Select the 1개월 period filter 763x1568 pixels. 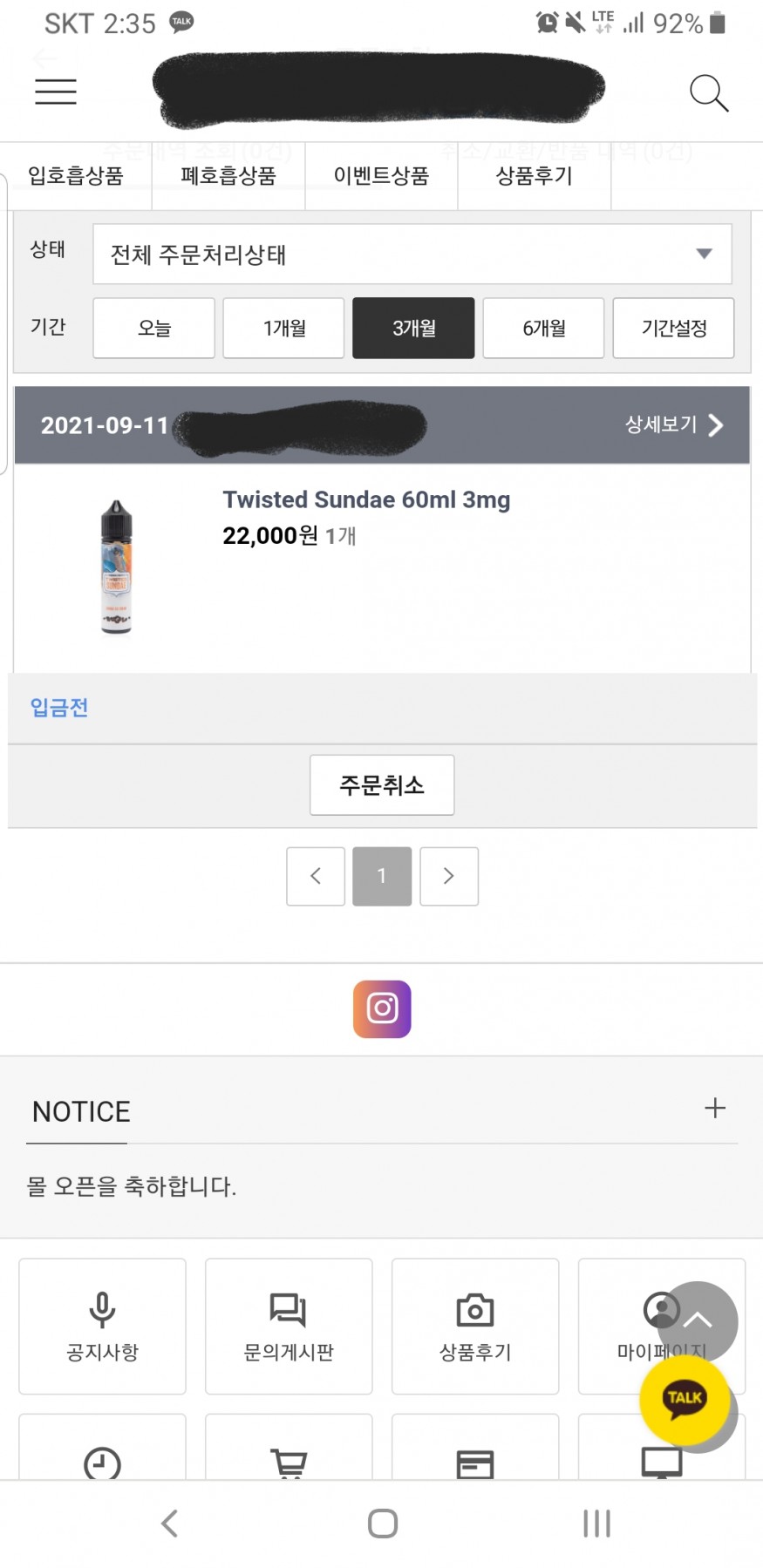click(x=283, y=328)
